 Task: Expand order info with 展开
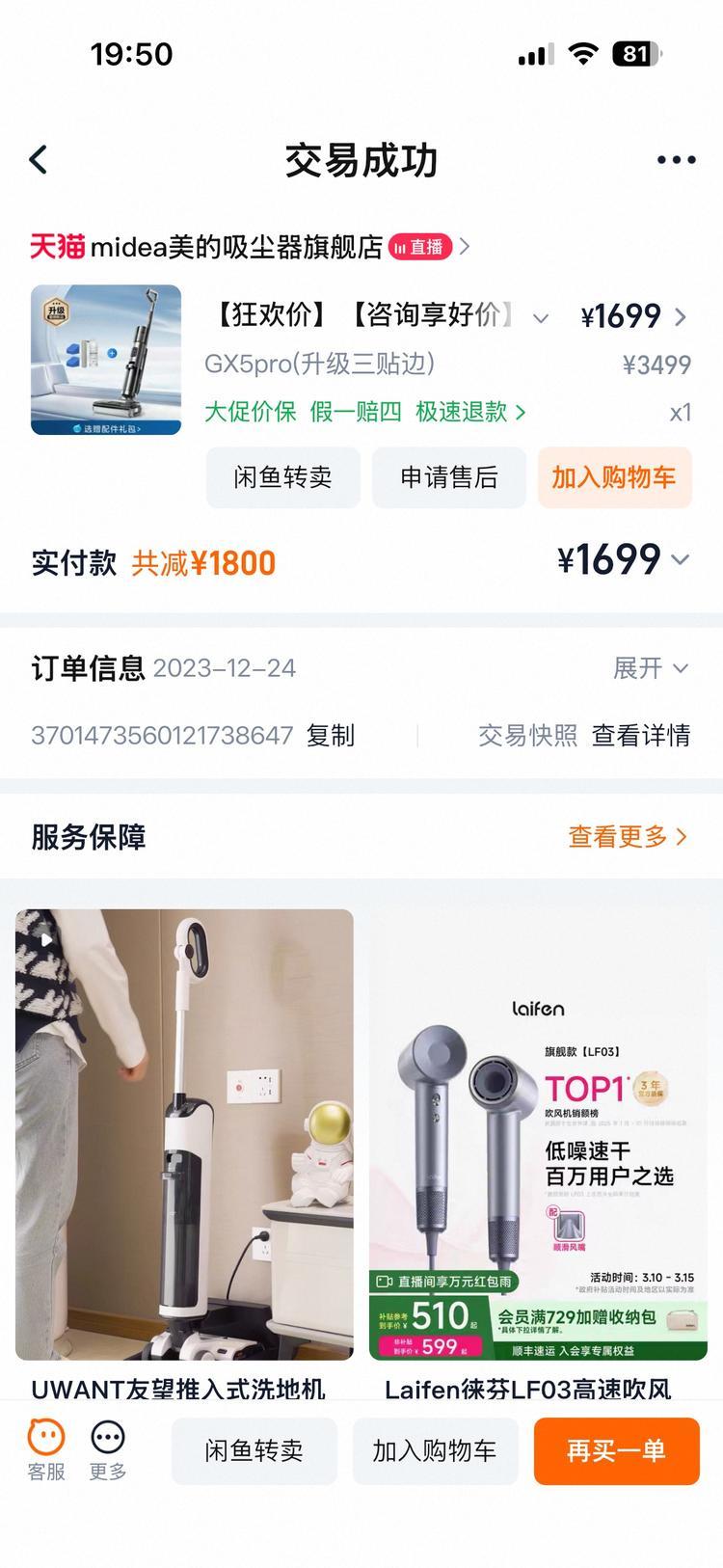coord(651,668)
